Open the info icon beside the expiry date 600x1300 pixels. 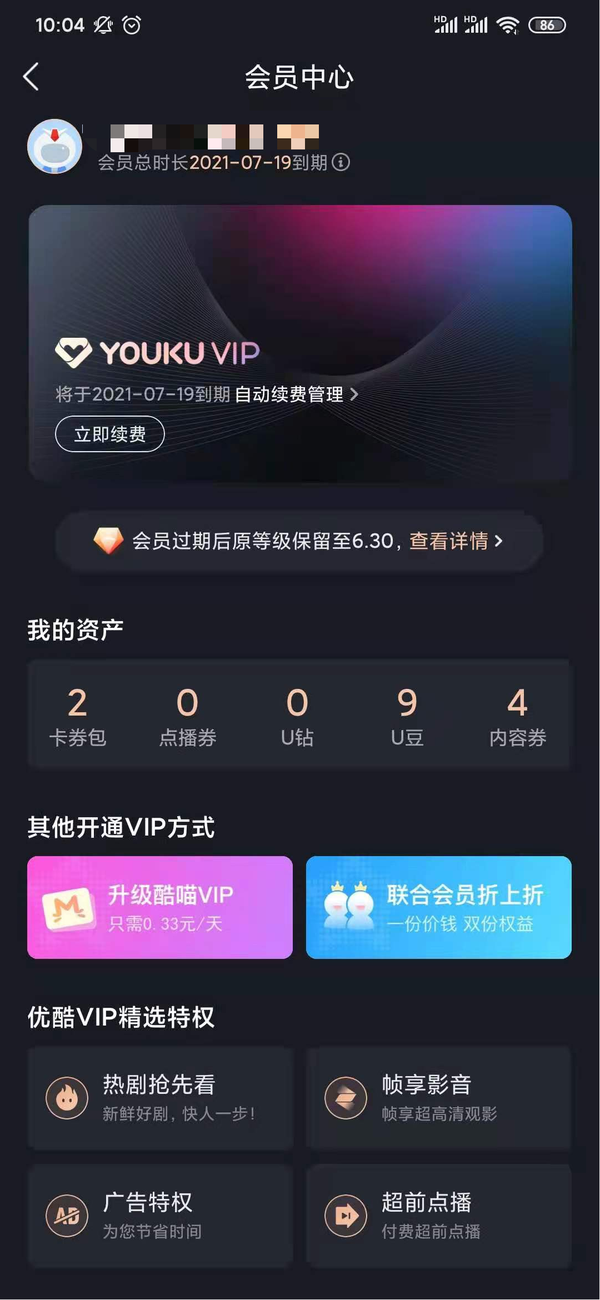(x=341, y=162)
